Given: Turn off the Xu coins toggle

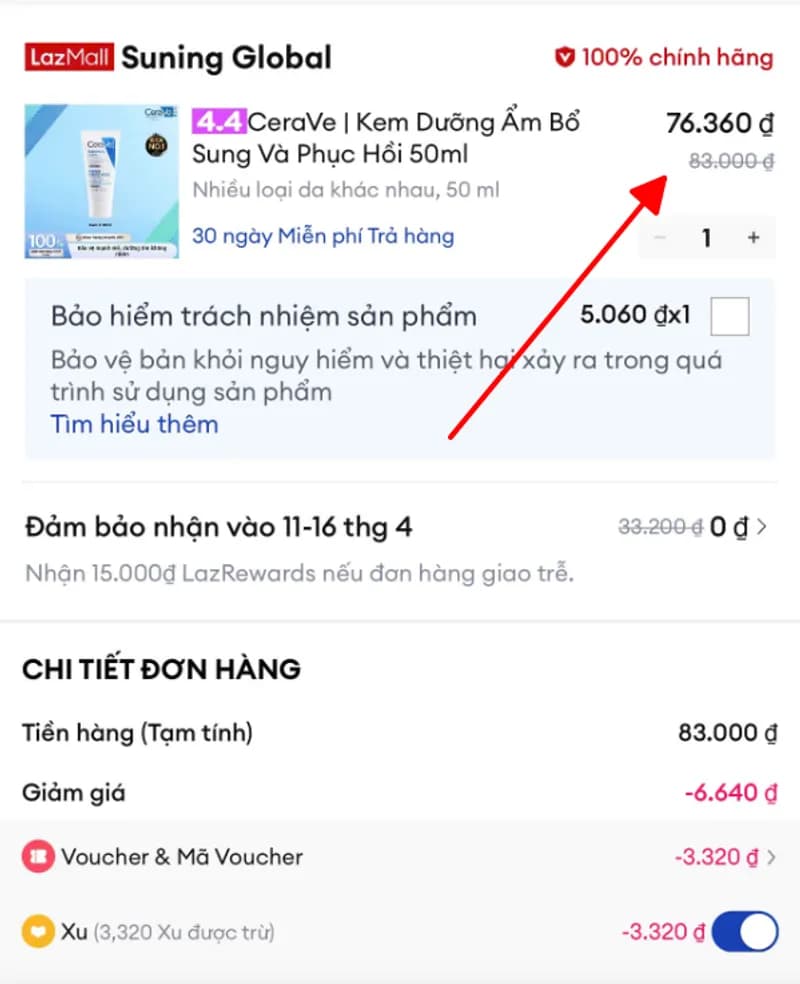Looking at the screenshot, I should [744, 932].
